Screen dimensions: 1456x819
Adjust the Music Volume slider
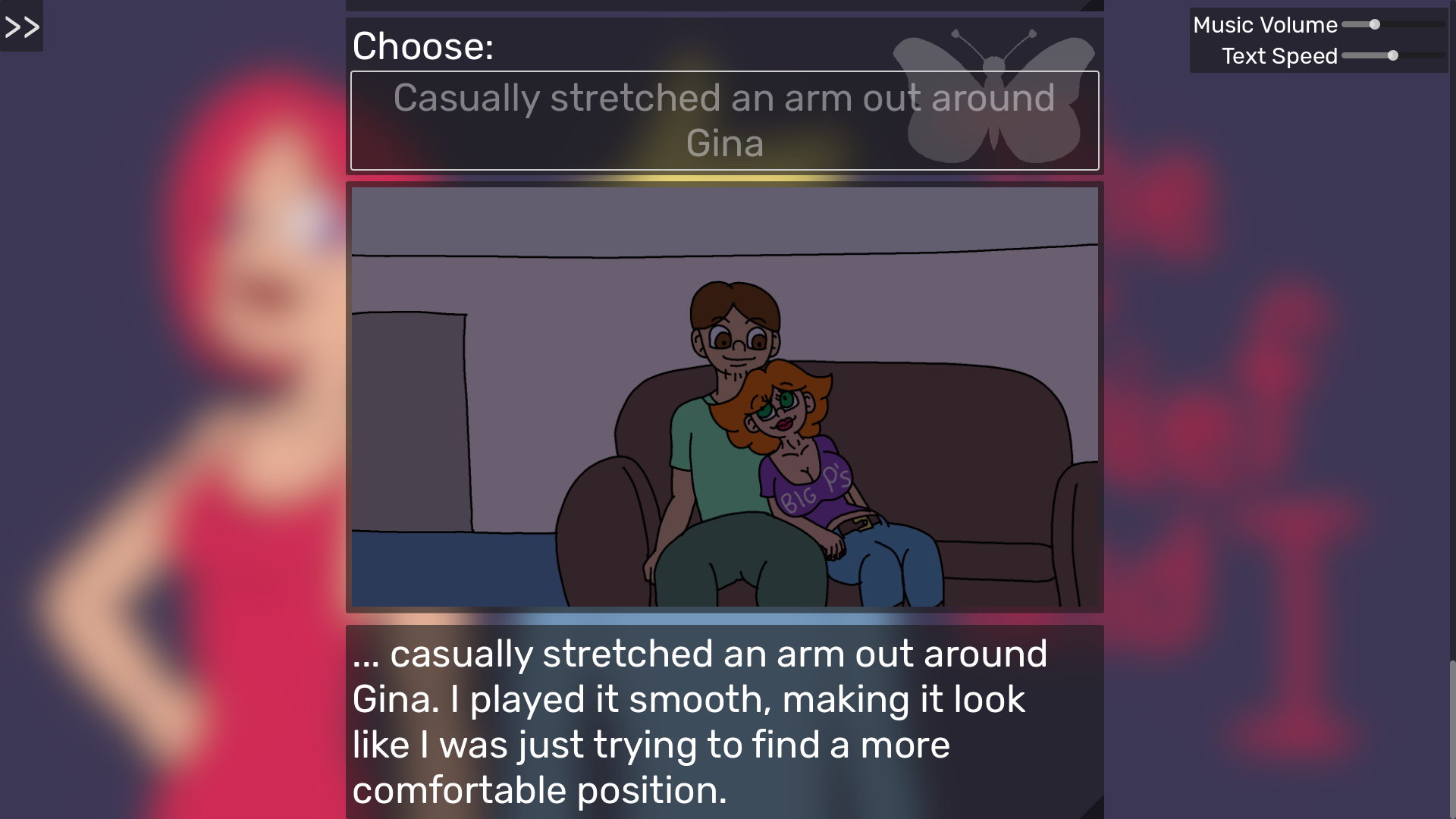pos(1374,24)
